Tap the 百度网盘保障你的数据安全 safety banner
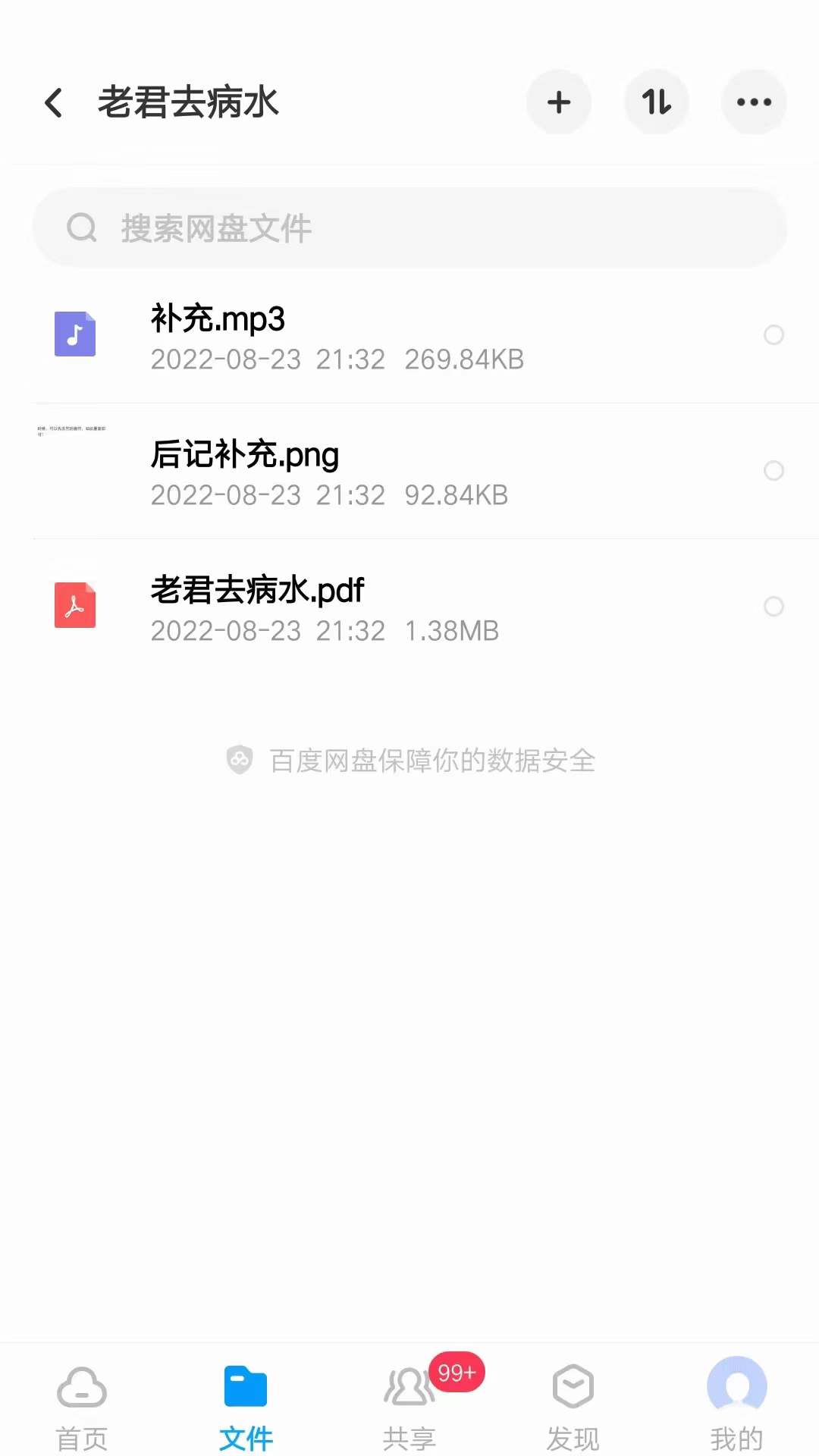The image size is (819, 1456). (409, 761)
